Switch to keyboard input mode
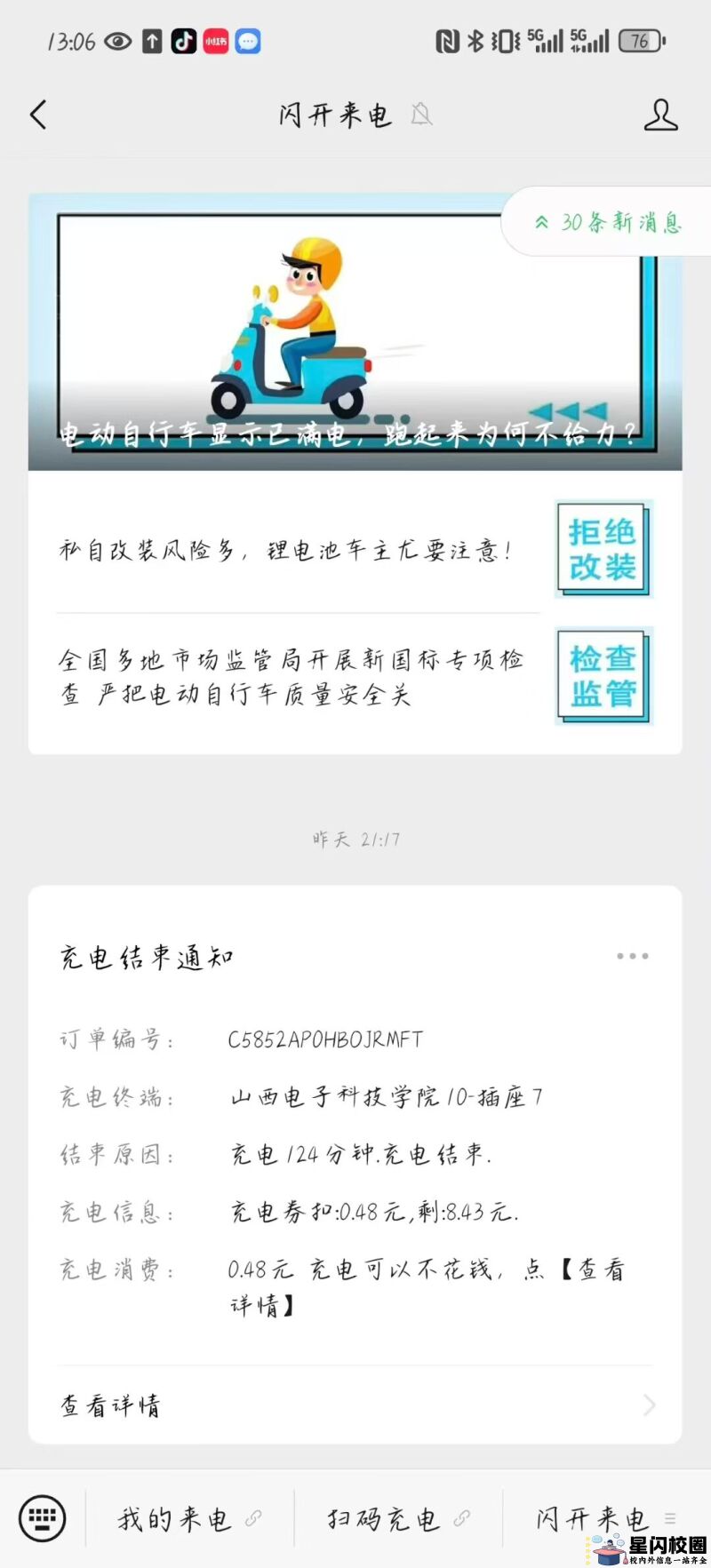711x1568 pixels. pos(42,1518)
